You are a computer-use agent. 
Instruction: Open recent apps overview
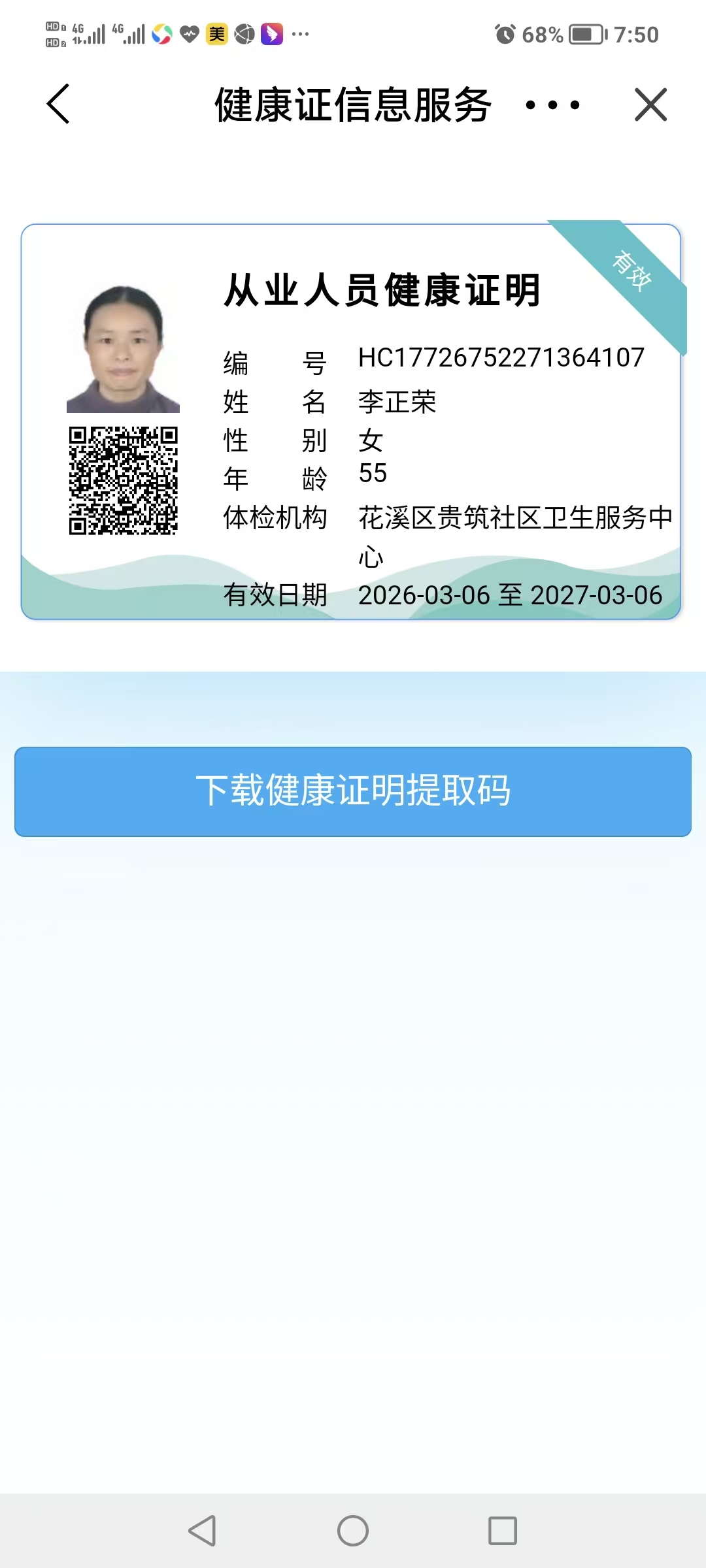502,1530
